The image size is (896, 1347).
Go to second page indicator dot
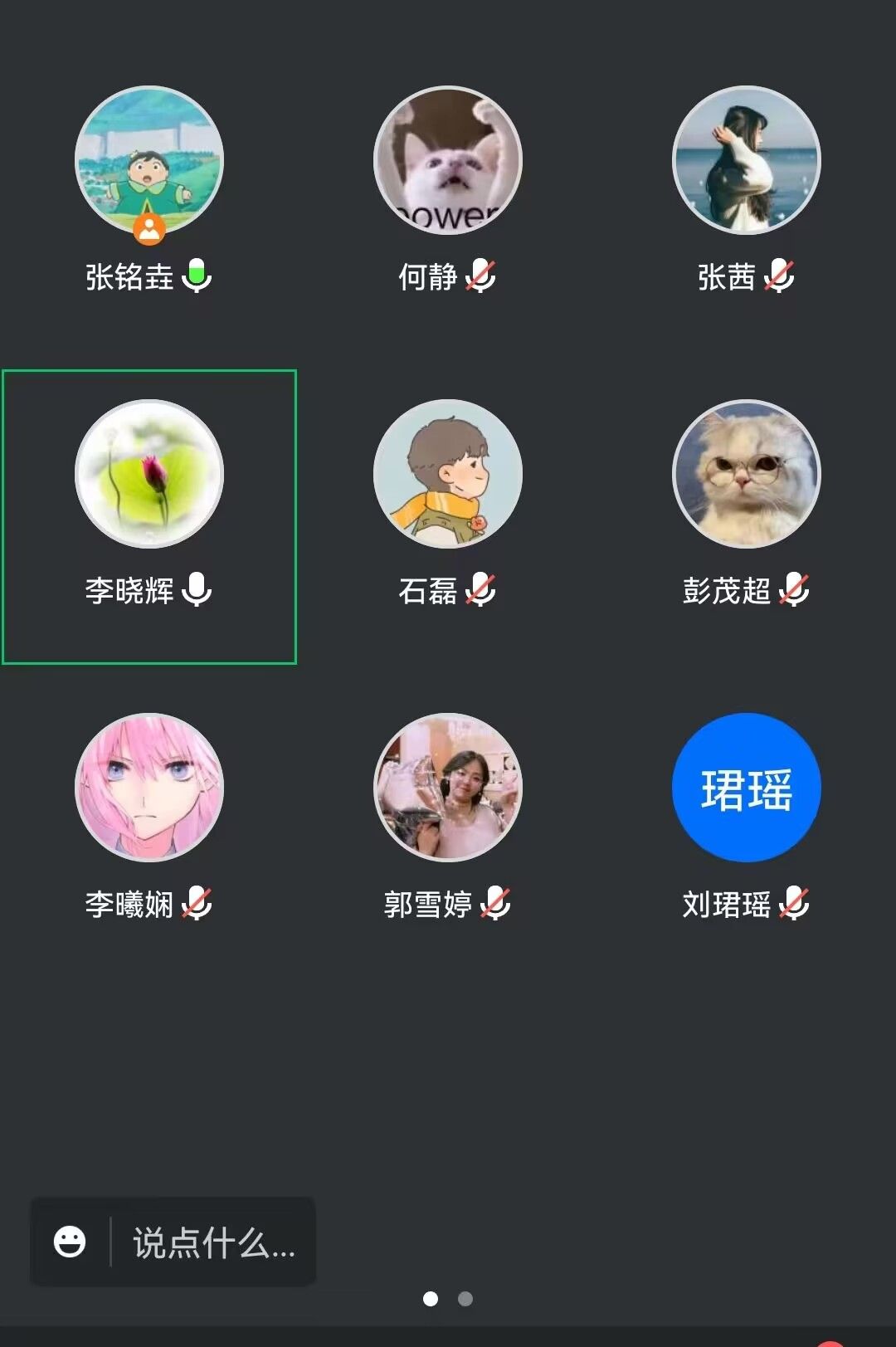(x=465, y=1299)
